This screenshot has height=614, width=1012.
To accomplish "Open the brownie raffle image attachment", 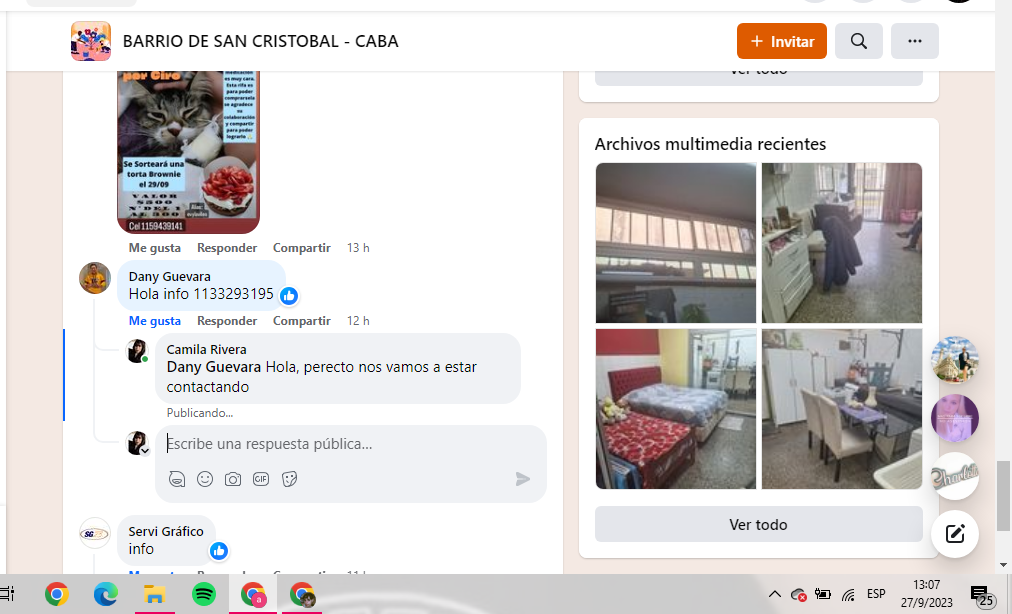I will pos(188,150).
